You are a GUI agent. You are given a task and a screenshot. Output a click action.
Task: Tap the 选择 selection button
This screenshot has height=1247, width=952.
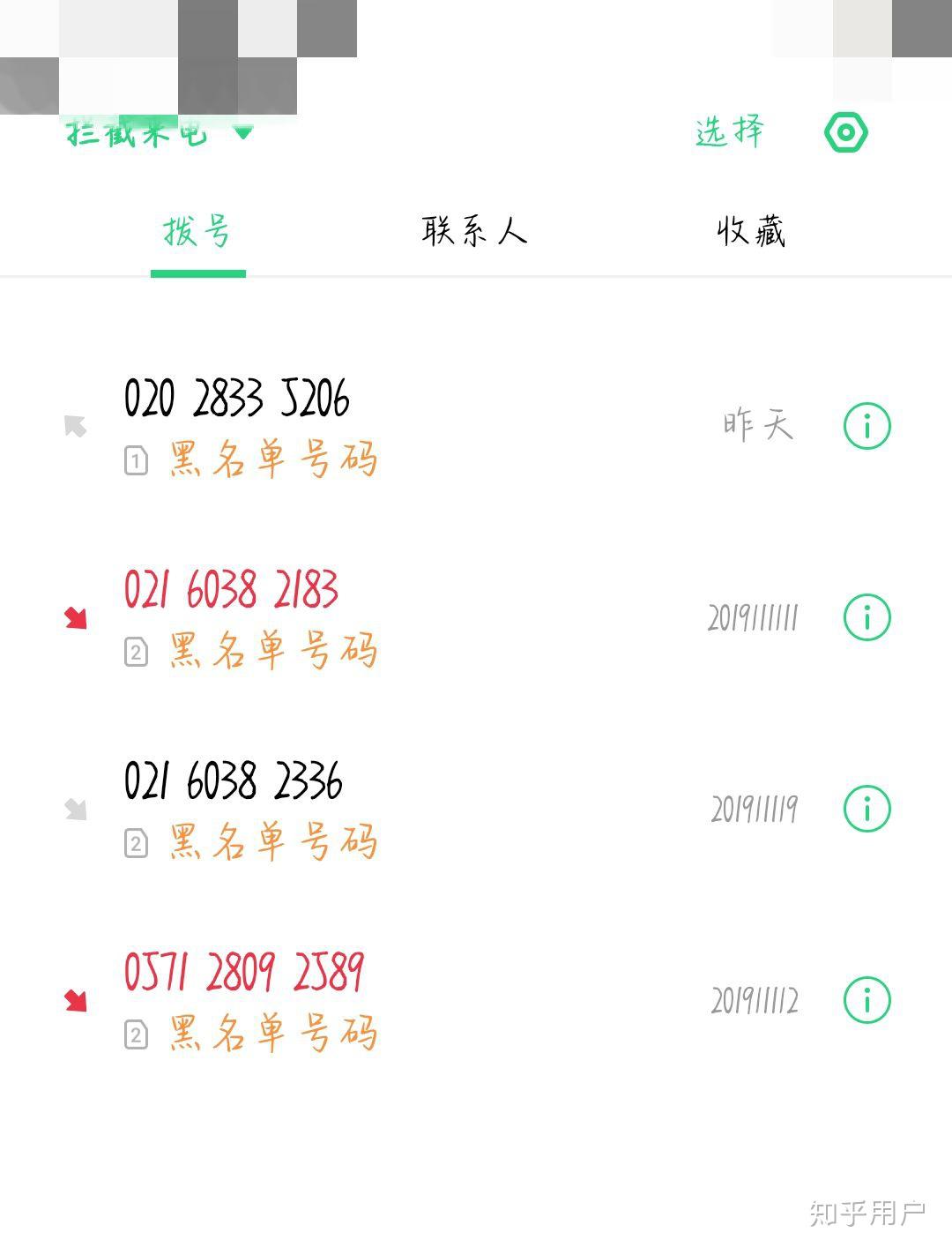[728, 133]
